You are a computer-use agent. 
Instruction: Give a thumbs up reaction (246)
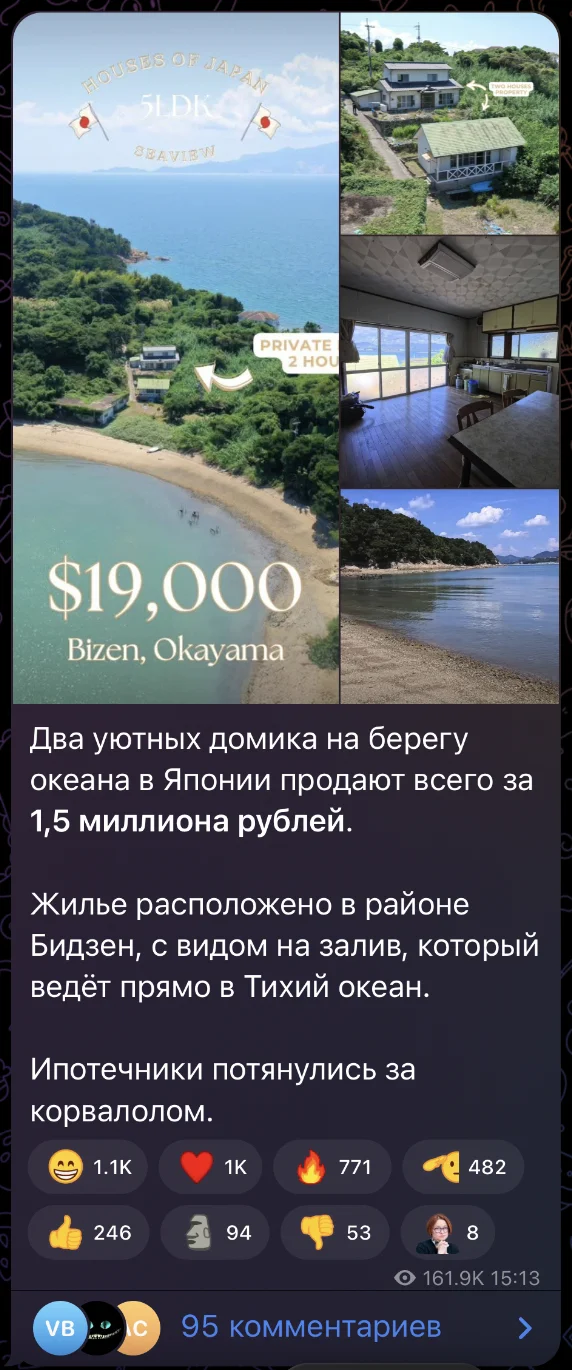pos(88,1233)
